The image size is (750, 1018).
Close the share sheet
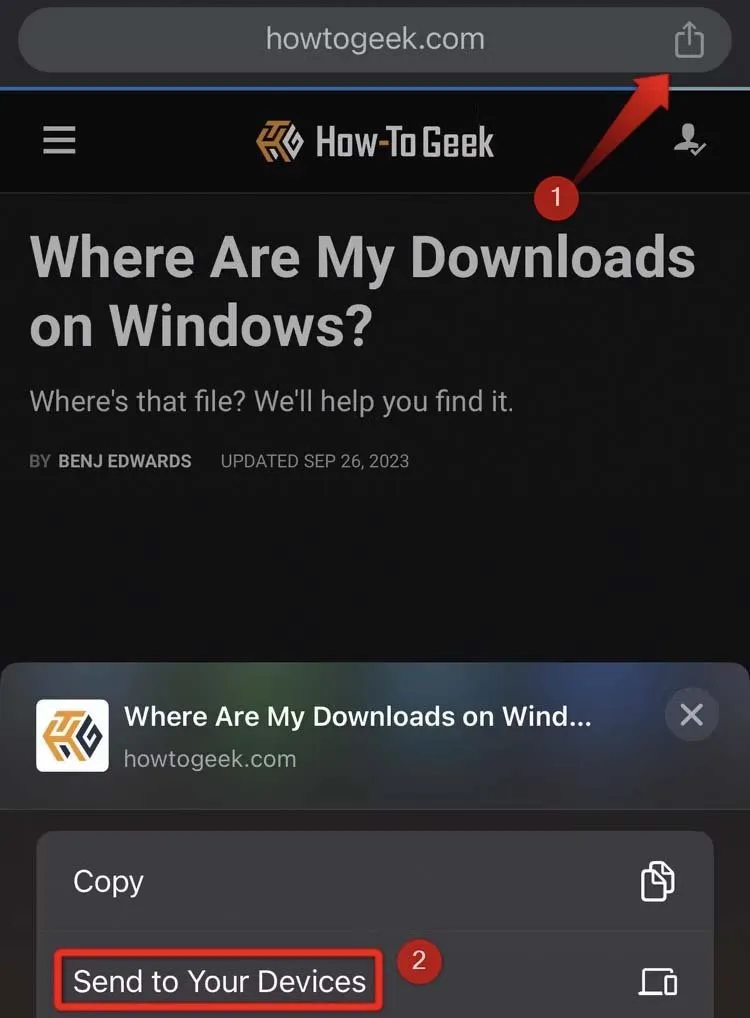pyautogui.click(x=691, y=715)
